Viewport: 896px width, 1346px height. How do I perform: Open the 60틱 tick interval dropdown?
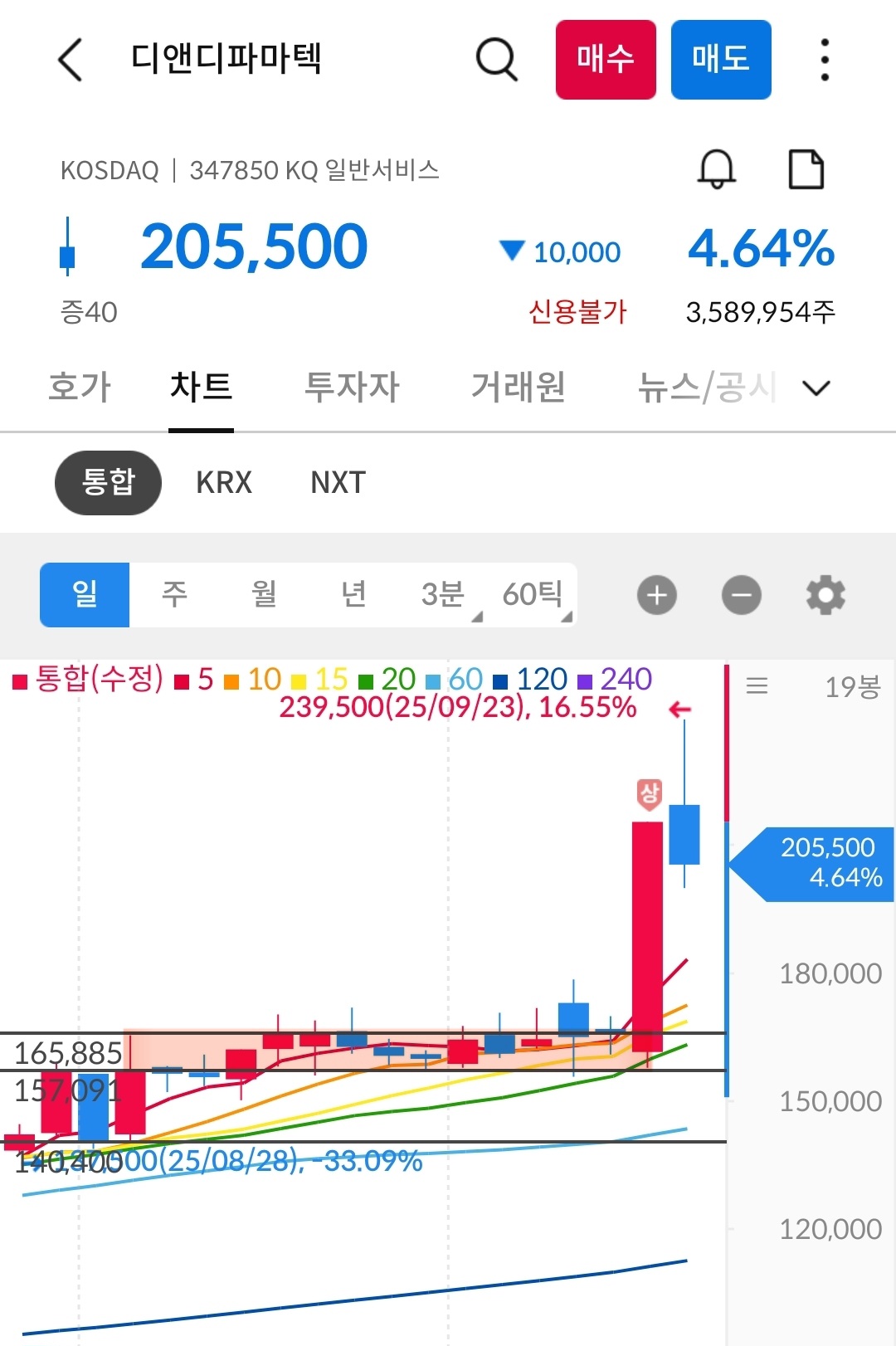click(x=533, y=594)
